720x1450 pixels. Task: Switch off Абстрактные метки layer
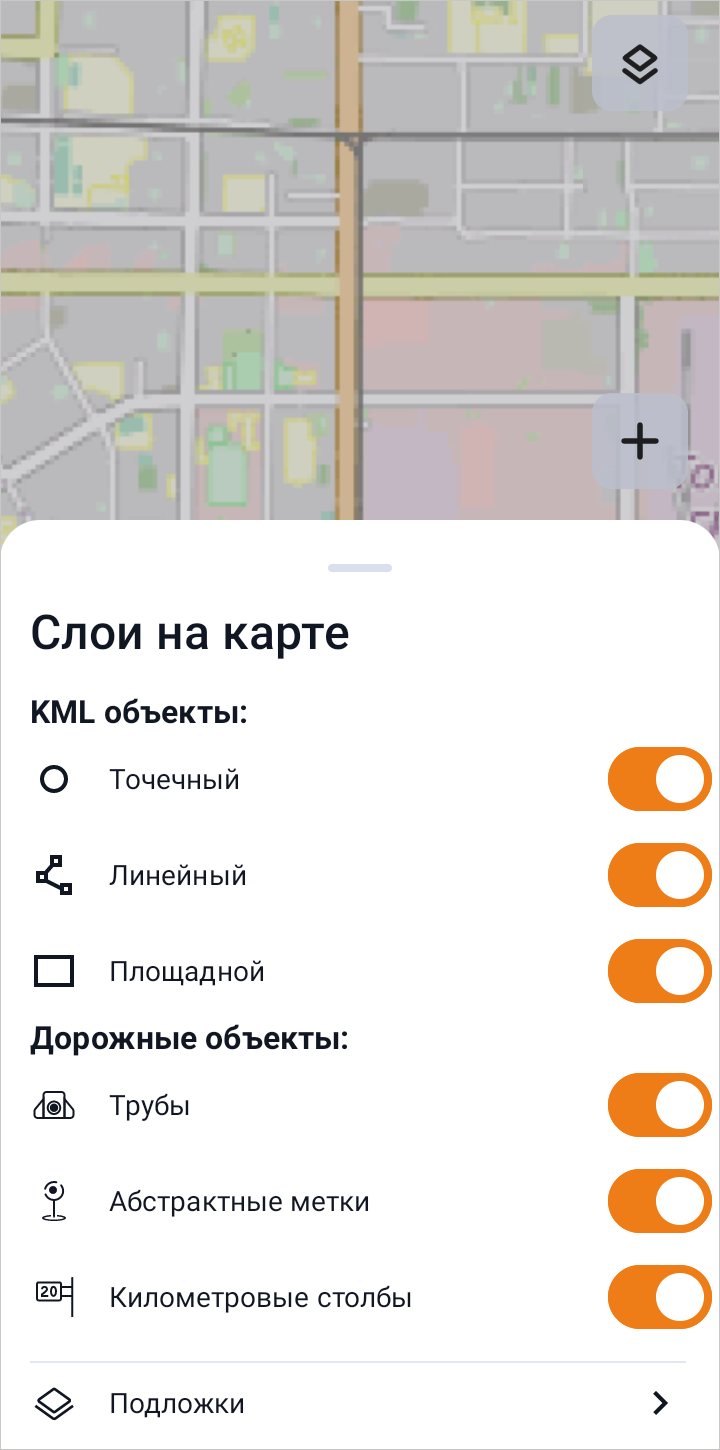(659, 1201)
